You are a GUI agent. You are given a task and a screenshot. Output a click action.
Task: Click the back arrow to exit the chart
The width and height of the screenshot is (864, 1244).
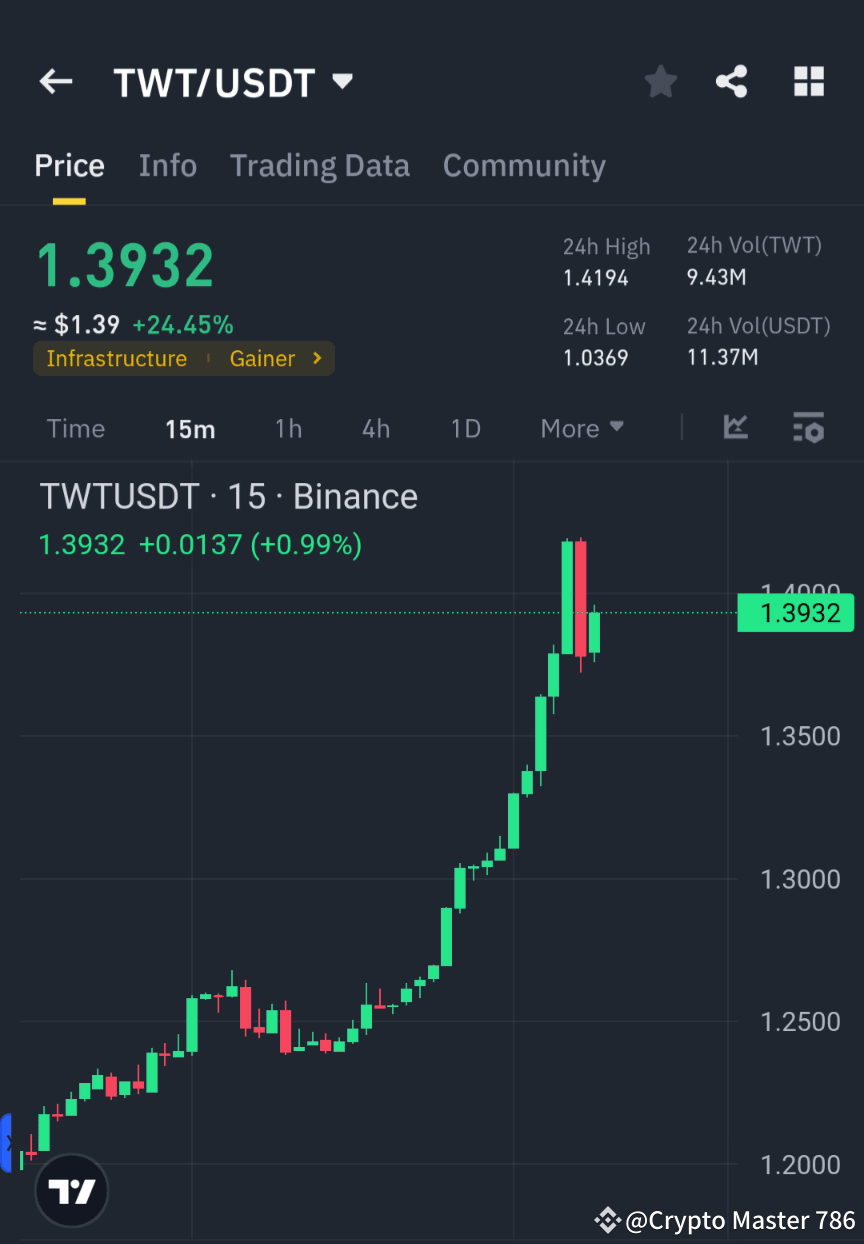pos(55,82)
